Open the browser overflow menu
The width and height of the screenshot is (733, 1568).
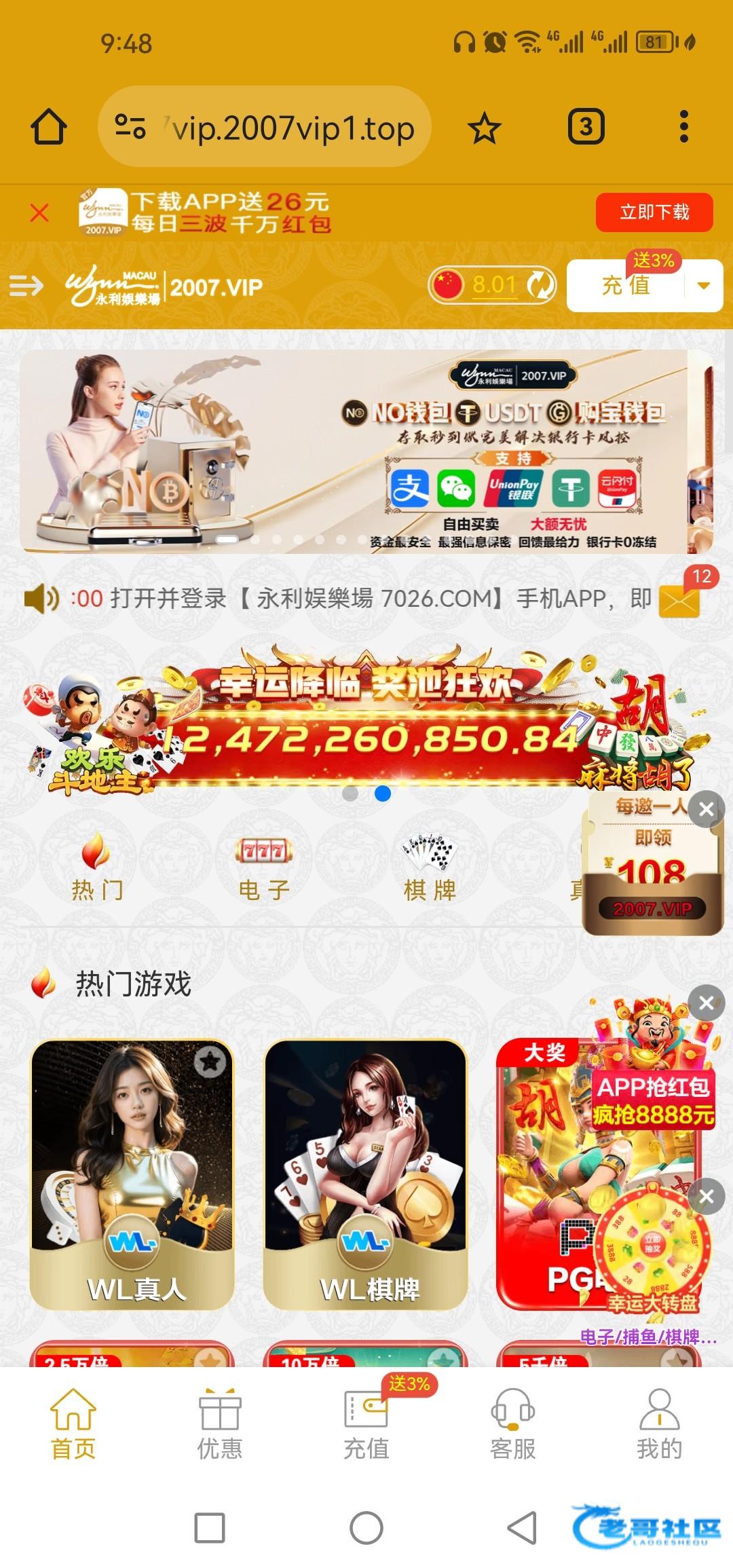pos(683,127)
